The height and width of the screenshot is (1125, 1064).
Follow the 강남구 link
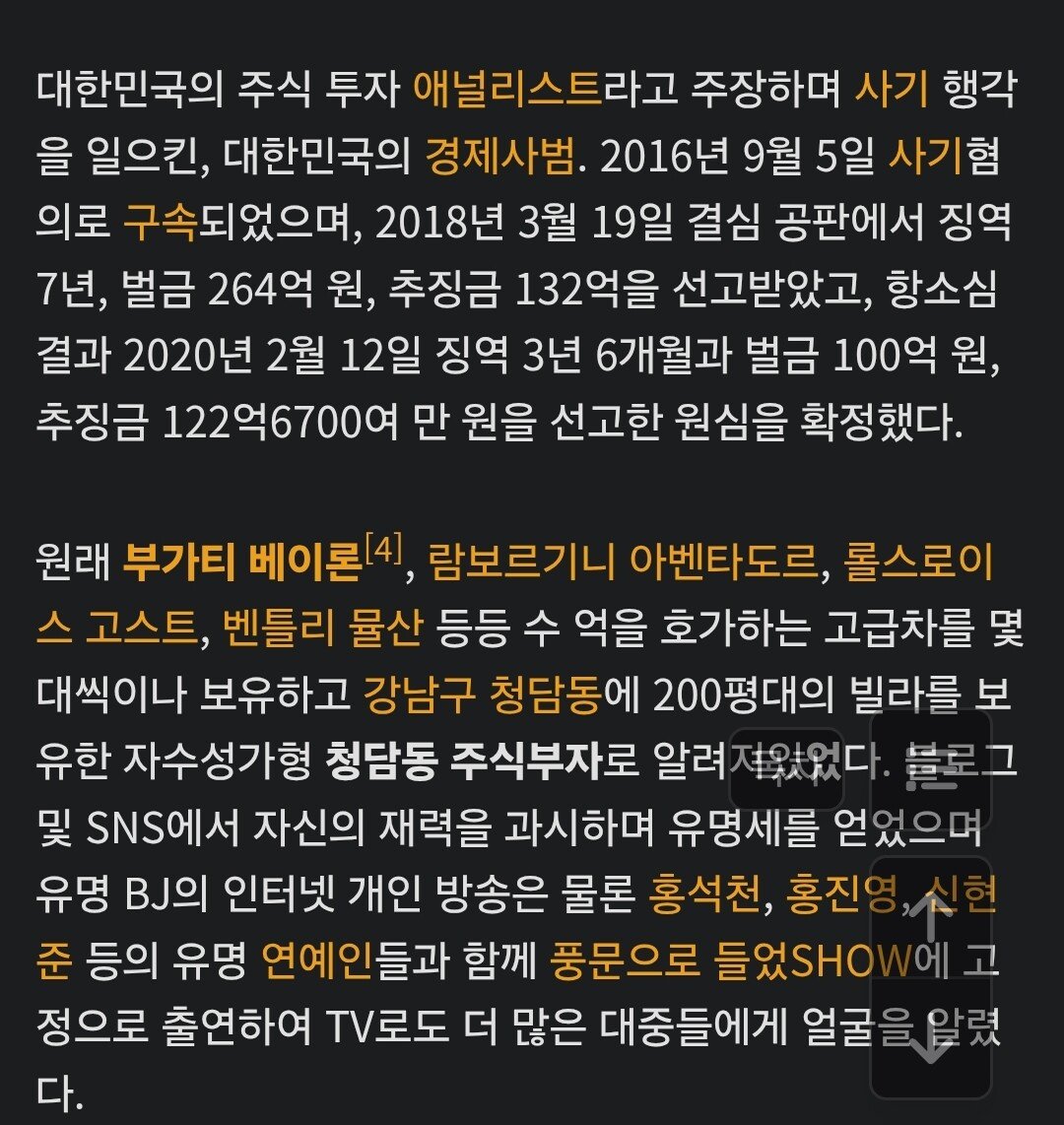(418, 696)
